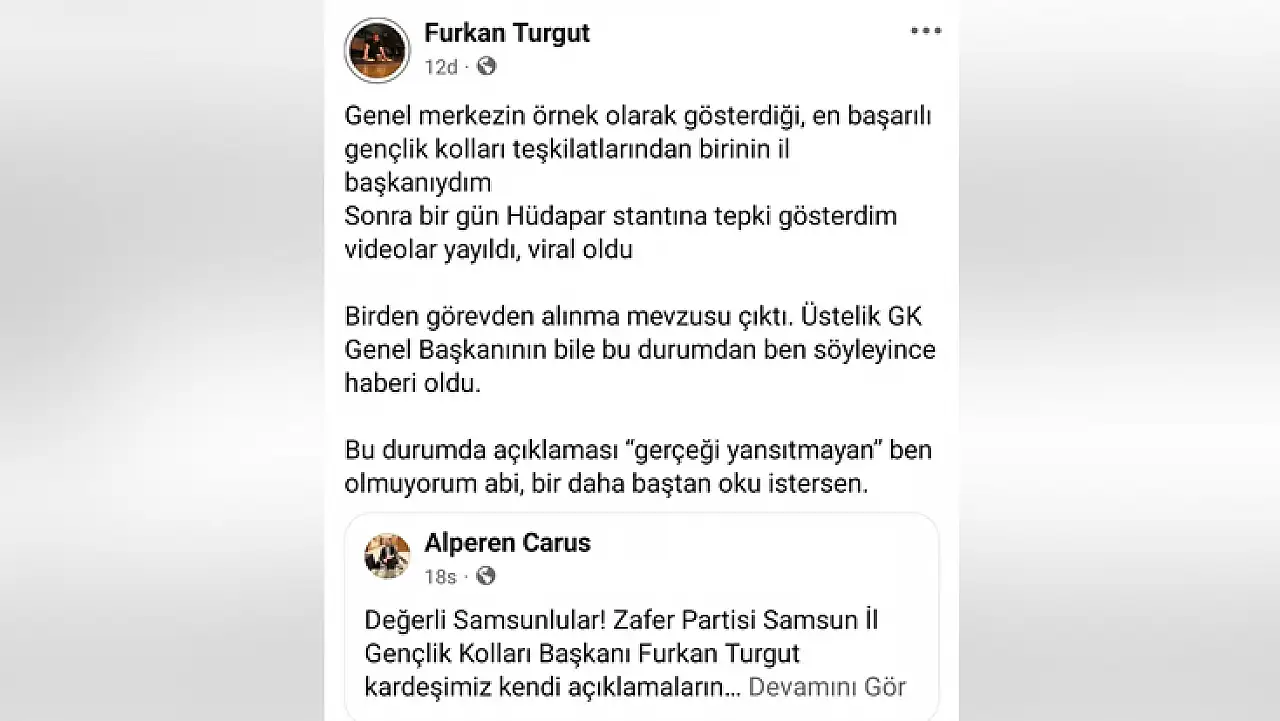Expand shared post with Devamını Gör
The width and height of the screenshot is (1280, 721).
tap(826, 687)
